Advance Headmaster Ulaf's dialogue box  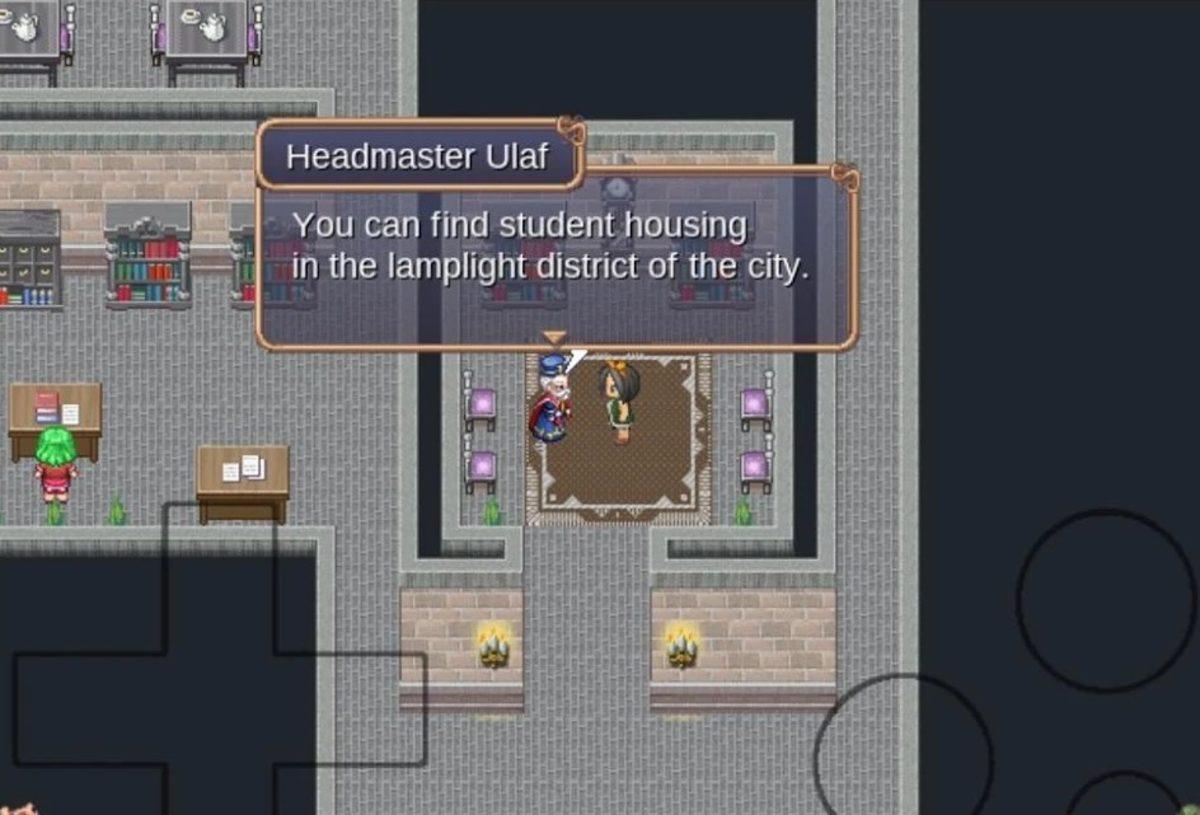pyautogui.click(x=556, y=262)
